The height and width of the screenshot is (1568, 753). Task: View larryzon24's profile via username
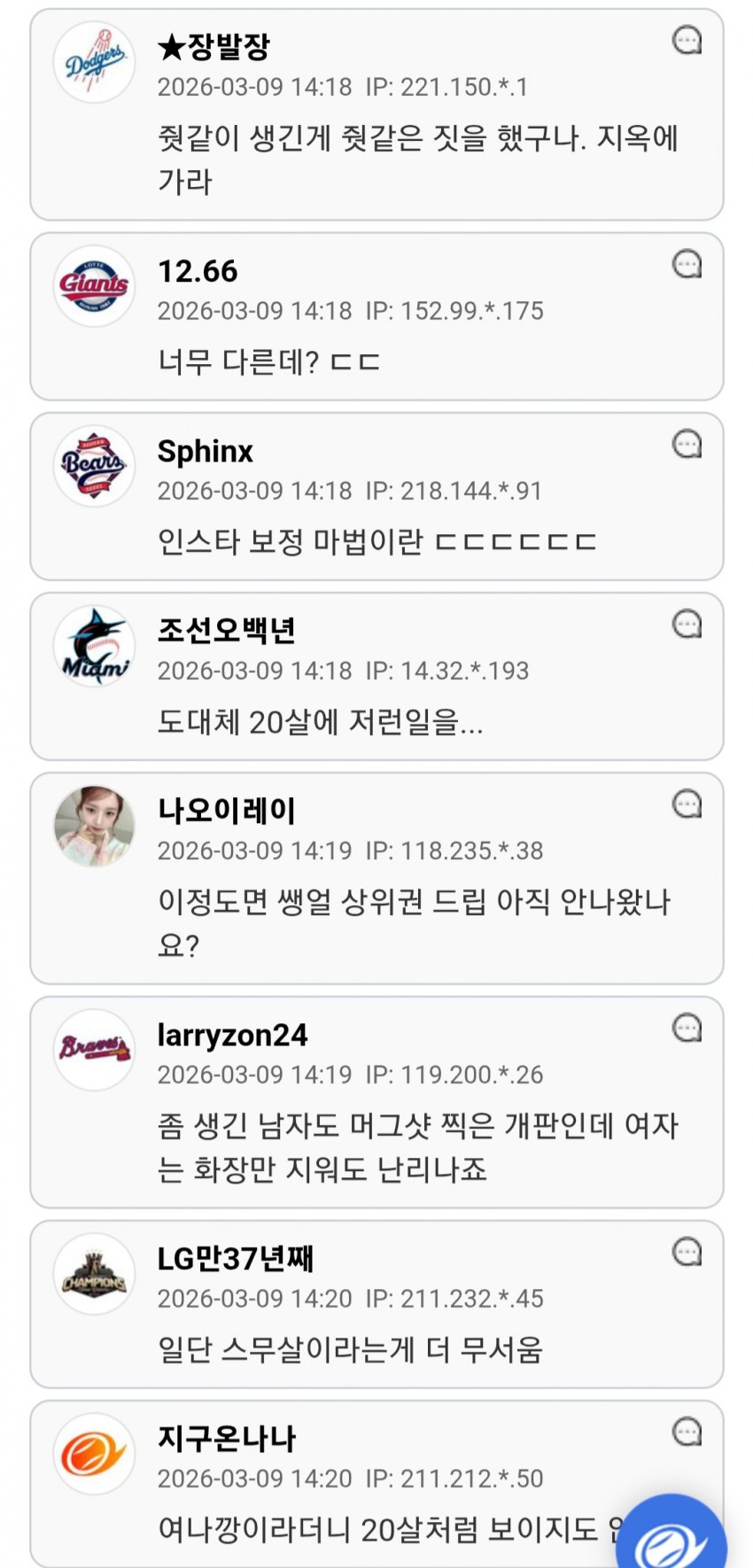(x=232, y=1035)
